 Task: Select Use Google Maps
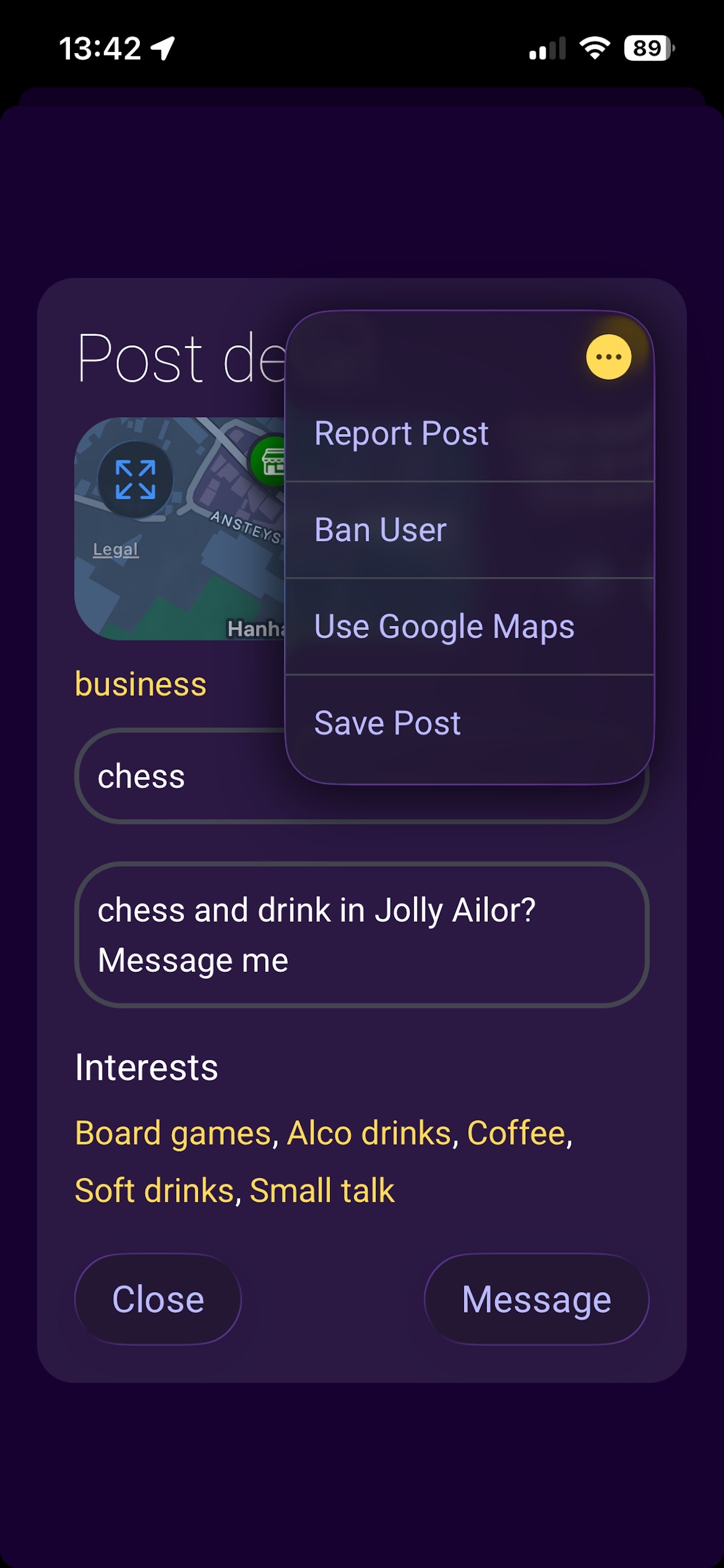444,626
